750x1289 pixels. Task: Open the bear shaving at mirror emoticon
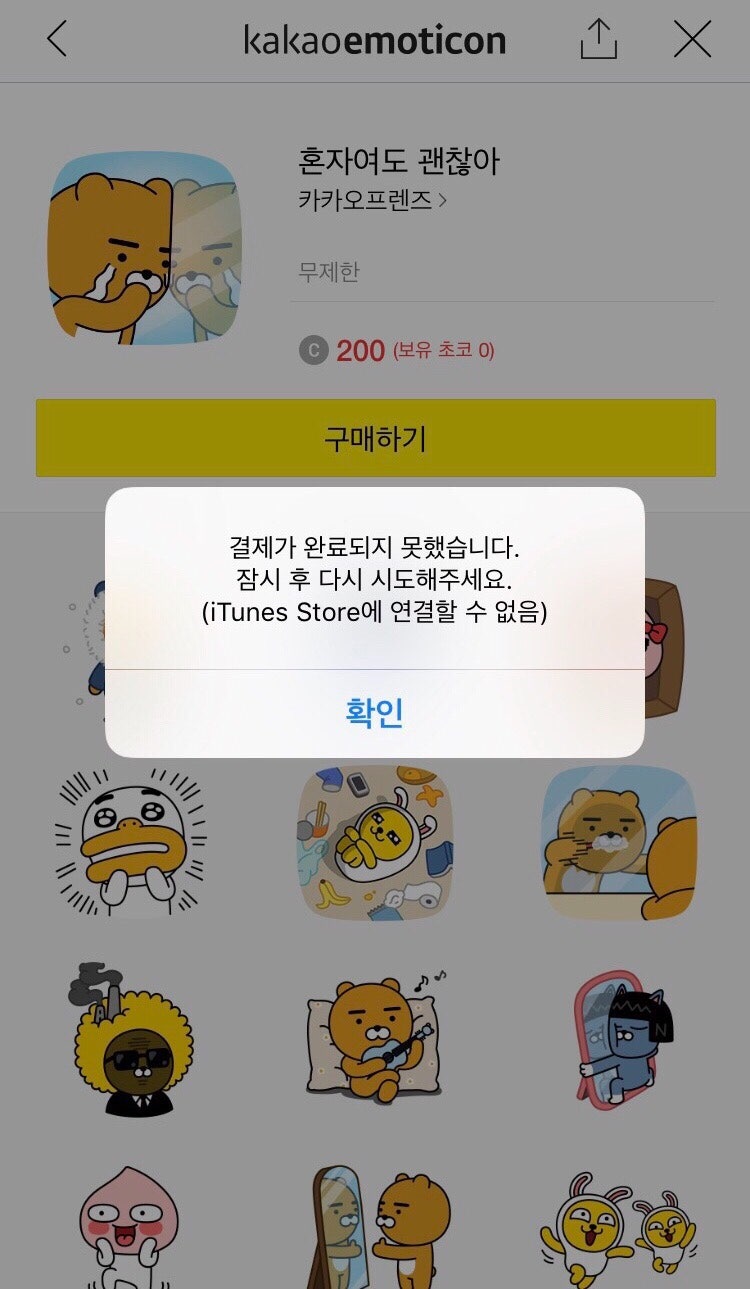(x=619, y=842)
